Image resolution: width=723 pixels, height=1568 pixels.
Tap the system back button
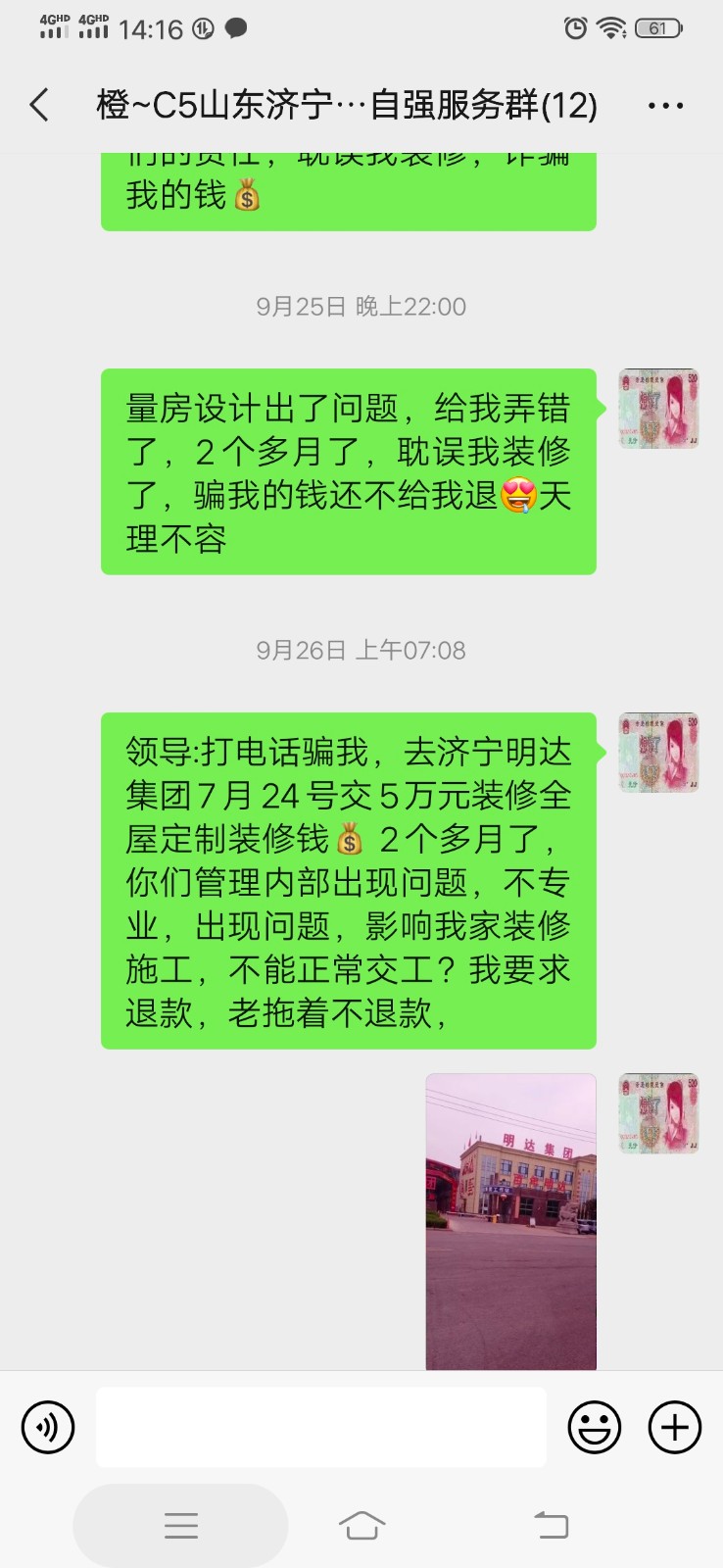[x=551, y=1525]
